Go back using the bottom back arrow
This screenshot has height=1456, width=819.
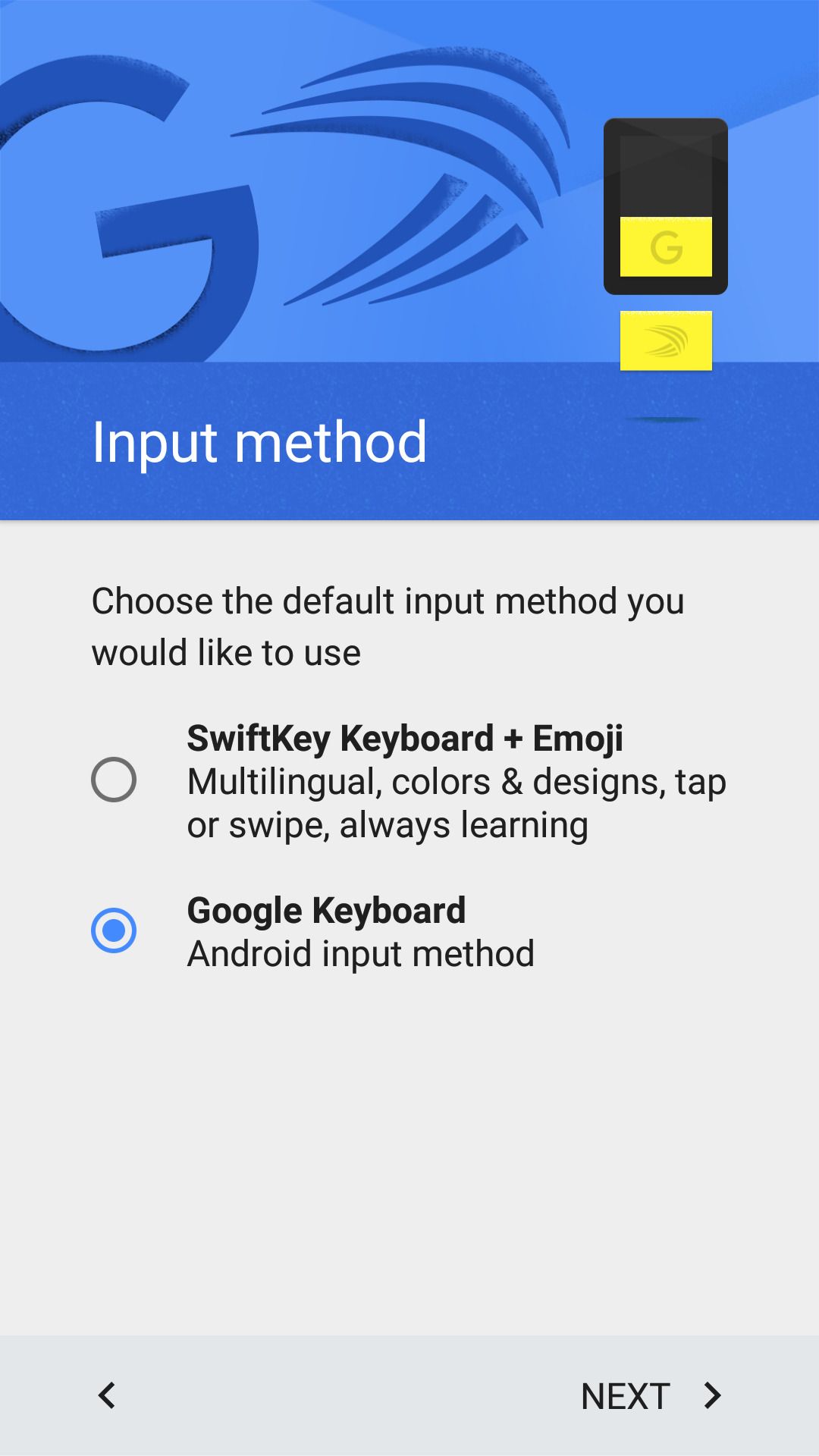[x=107, y=1395]
